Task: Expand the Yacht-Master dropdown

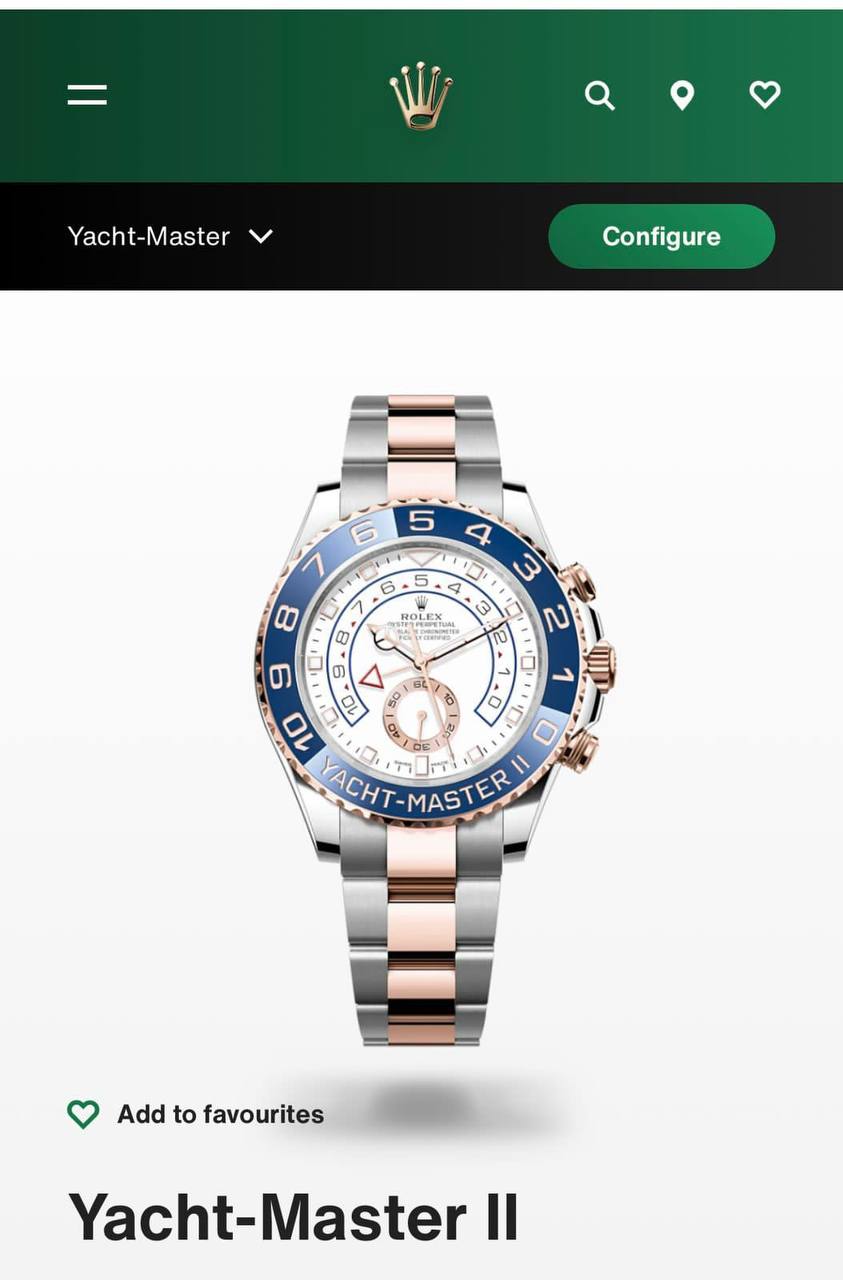Action: (x=170, y=236)
